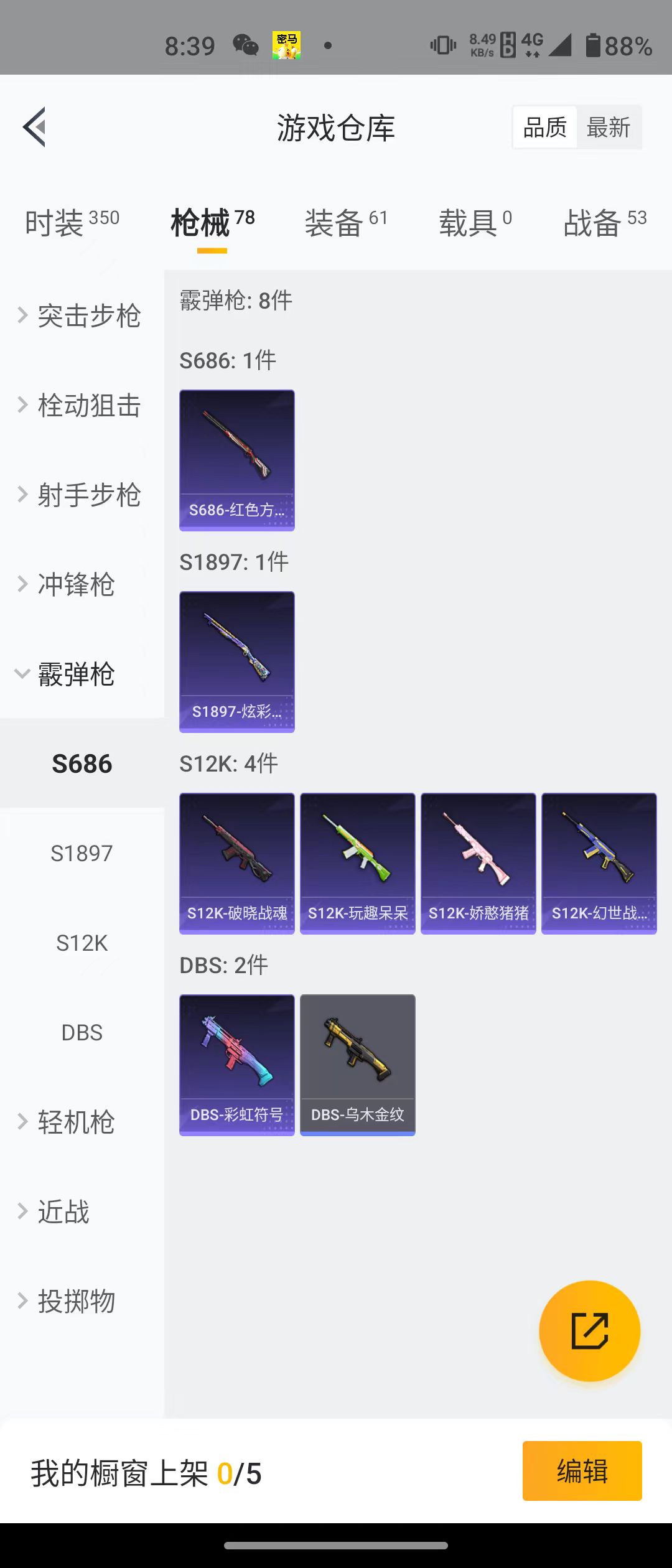
Task: Switch to the 时装 tab
Action: click(72, 223)
